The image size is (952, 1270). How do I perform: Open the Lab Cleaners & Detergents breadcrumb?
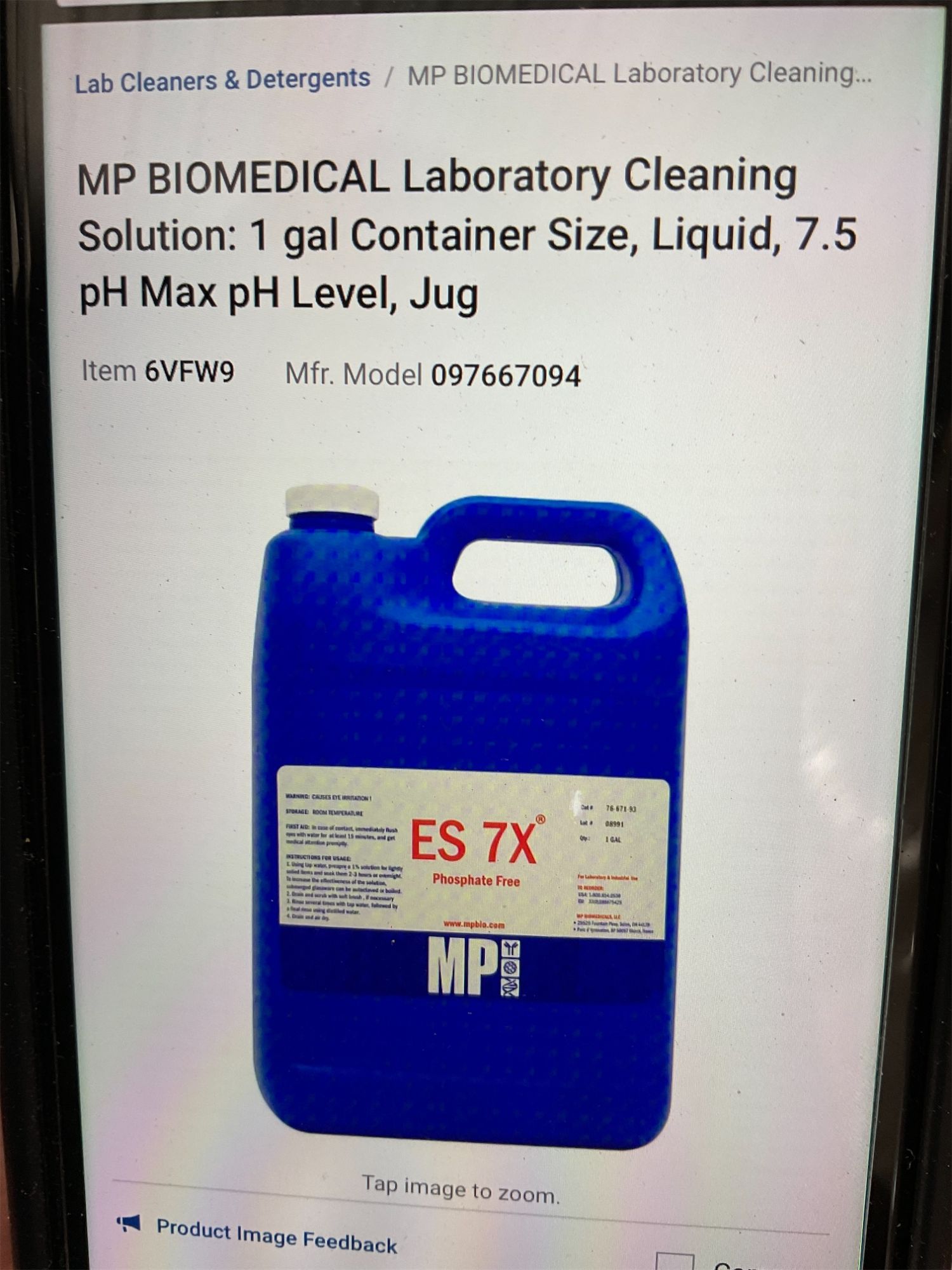click(222, 81)
